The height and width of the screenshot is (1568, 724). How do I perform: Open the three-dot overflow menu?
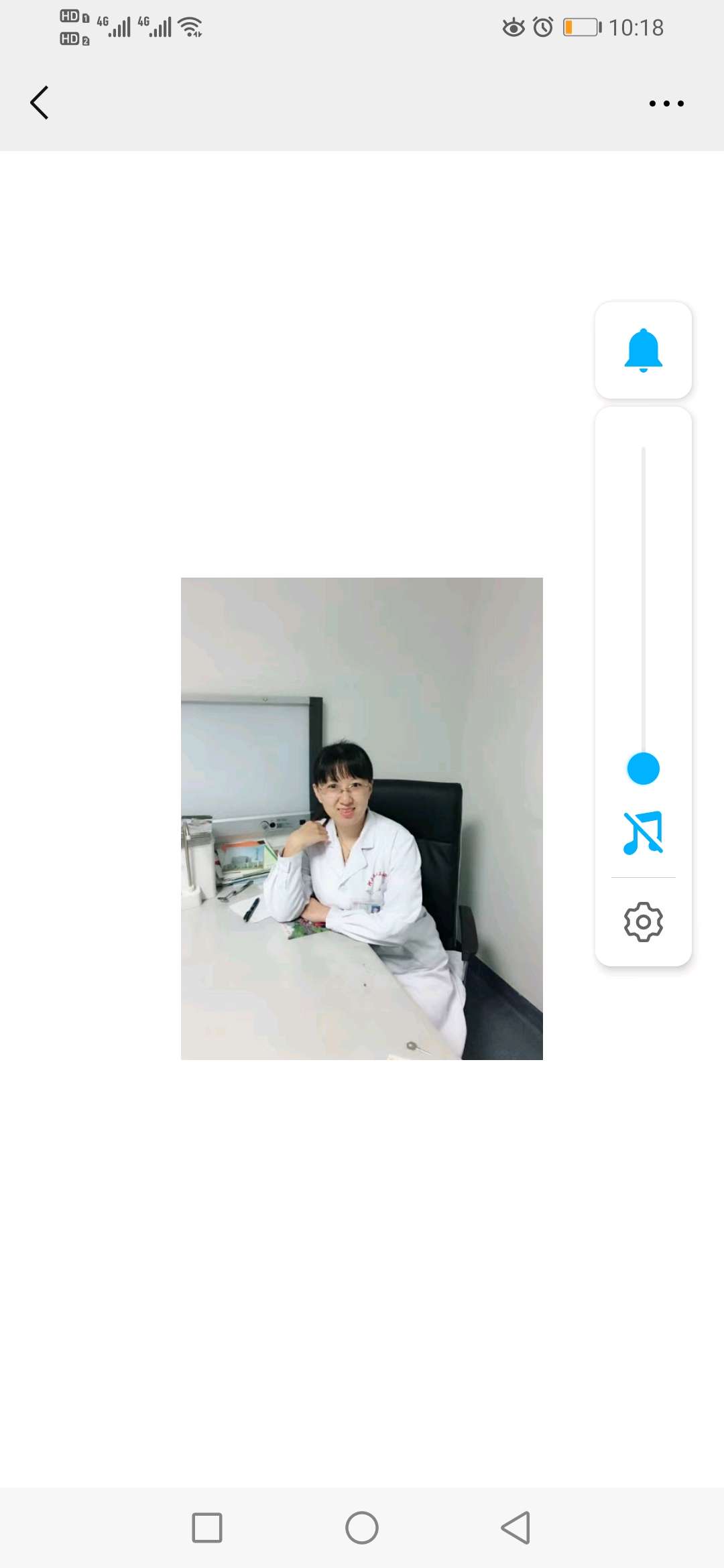(x=666, y=103)
